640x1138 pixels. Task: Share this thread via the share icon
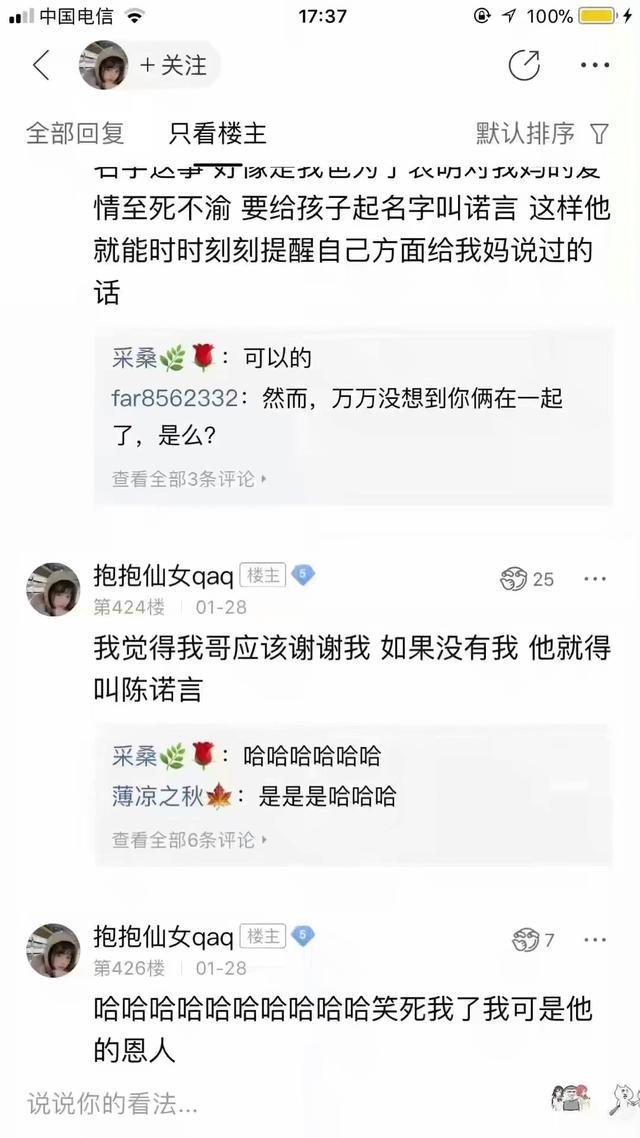[x=524, y=65]
